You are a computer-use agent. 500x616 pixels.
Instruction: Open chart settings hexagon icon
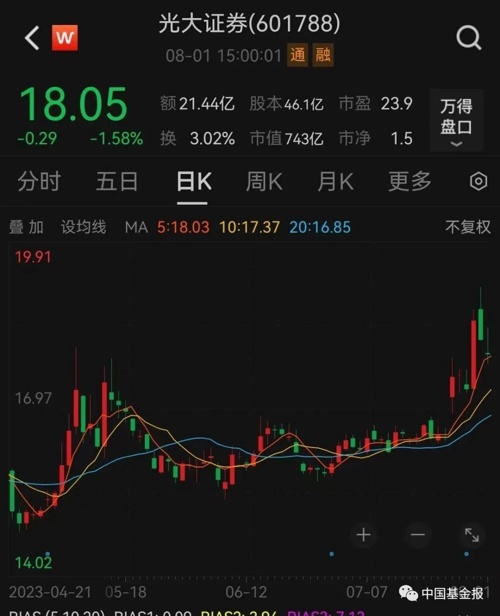(478, 182)
